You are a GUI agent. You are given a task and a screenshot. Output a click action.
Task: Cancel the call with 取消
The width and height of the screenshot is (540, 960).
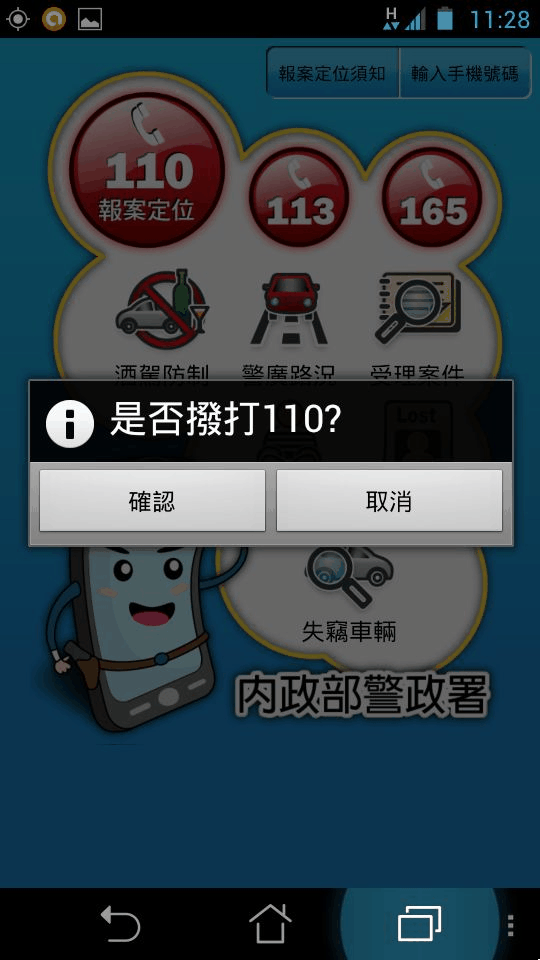(389, 501)
